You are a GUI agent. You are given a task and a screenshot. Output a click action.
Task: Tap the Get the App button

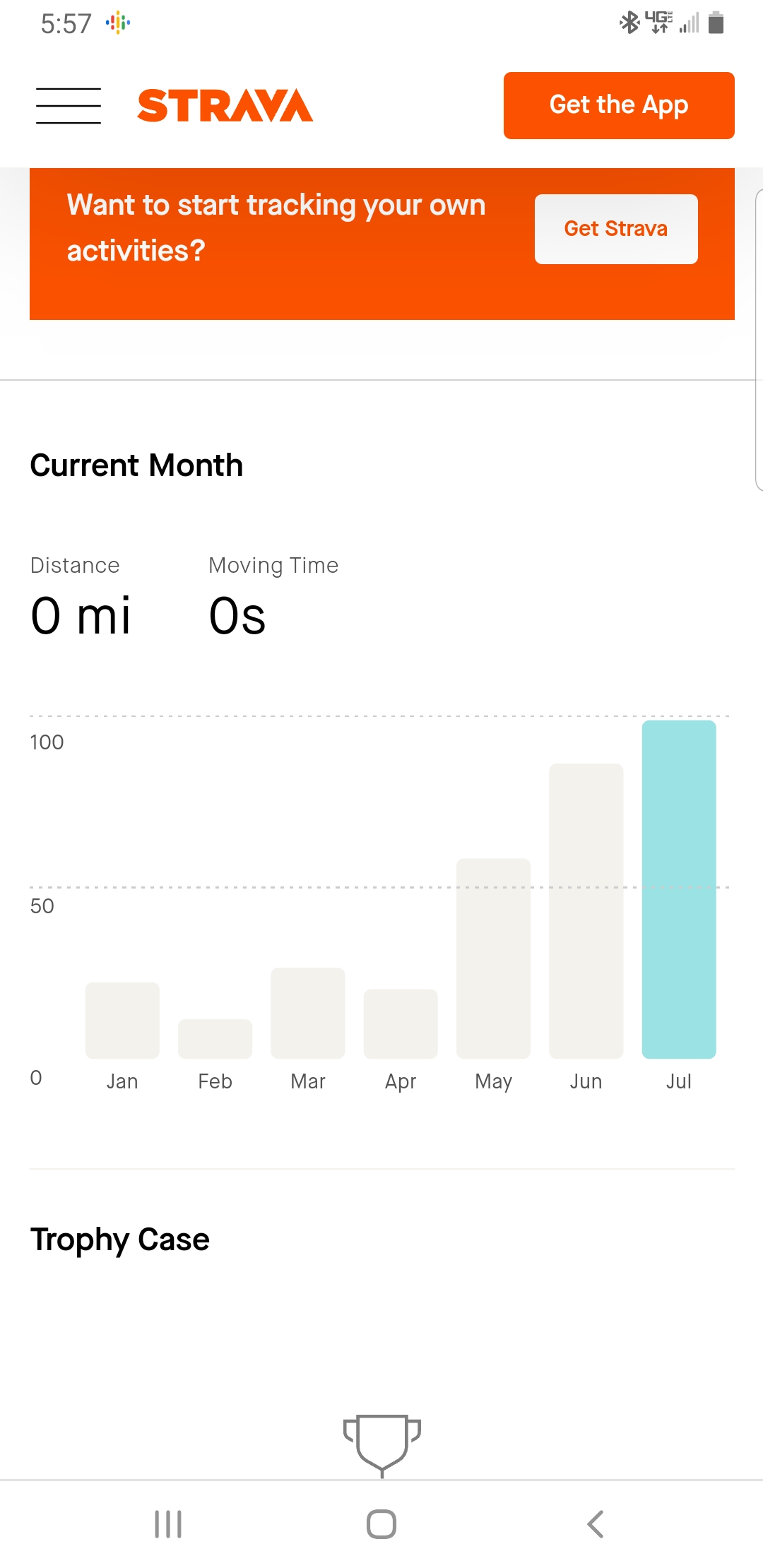[x=619, y=105]
